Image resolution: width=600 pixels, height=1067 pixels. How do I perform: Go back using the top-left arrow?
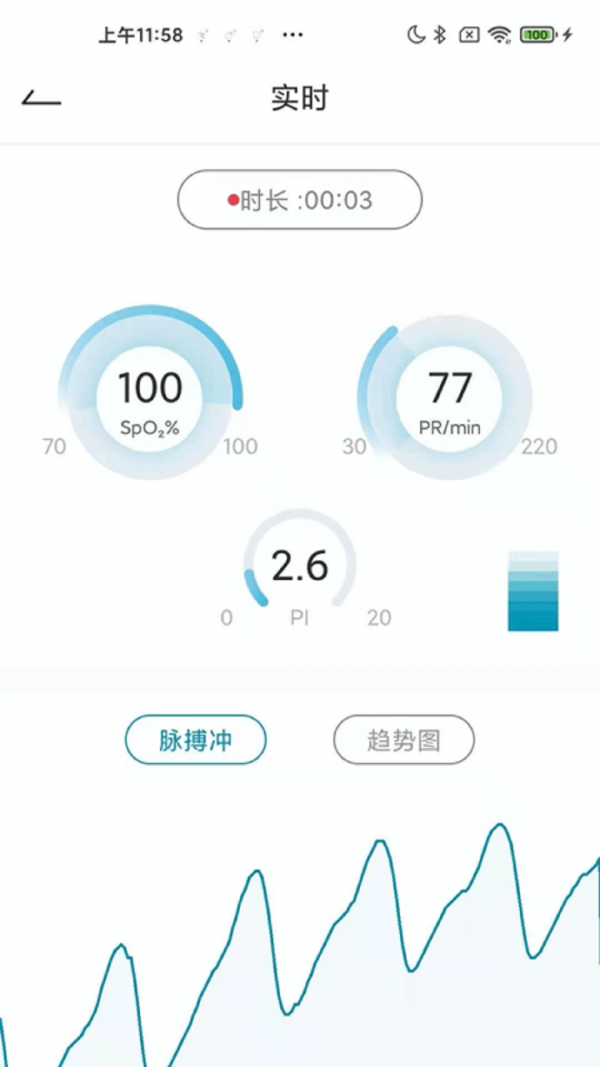click(40, 98)
